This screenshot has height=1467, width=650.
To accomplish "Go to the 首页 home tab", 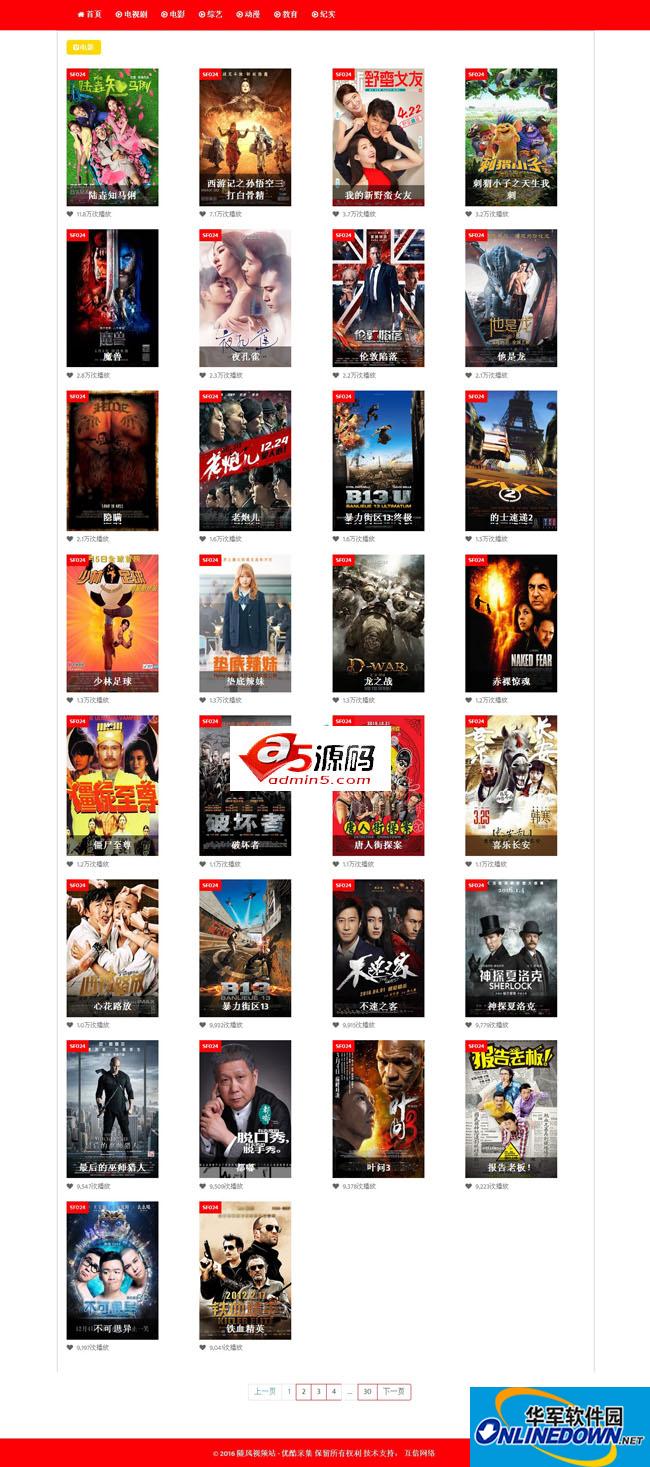I will pyautogui.click(x=89, y=15).
